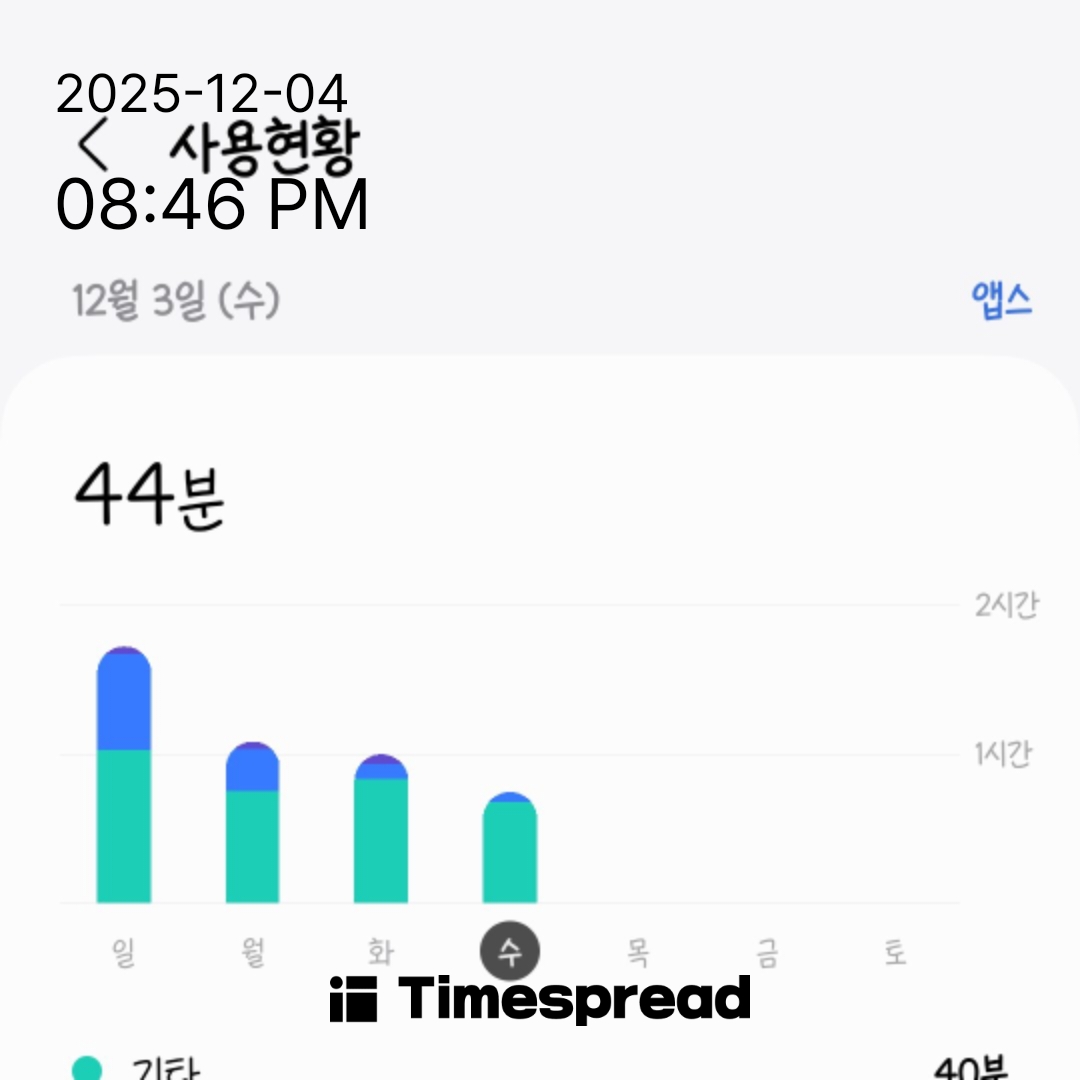1080x1080 pixels.
Task: Select the 월 (Monday) usage bar
Action: (252, 823)
